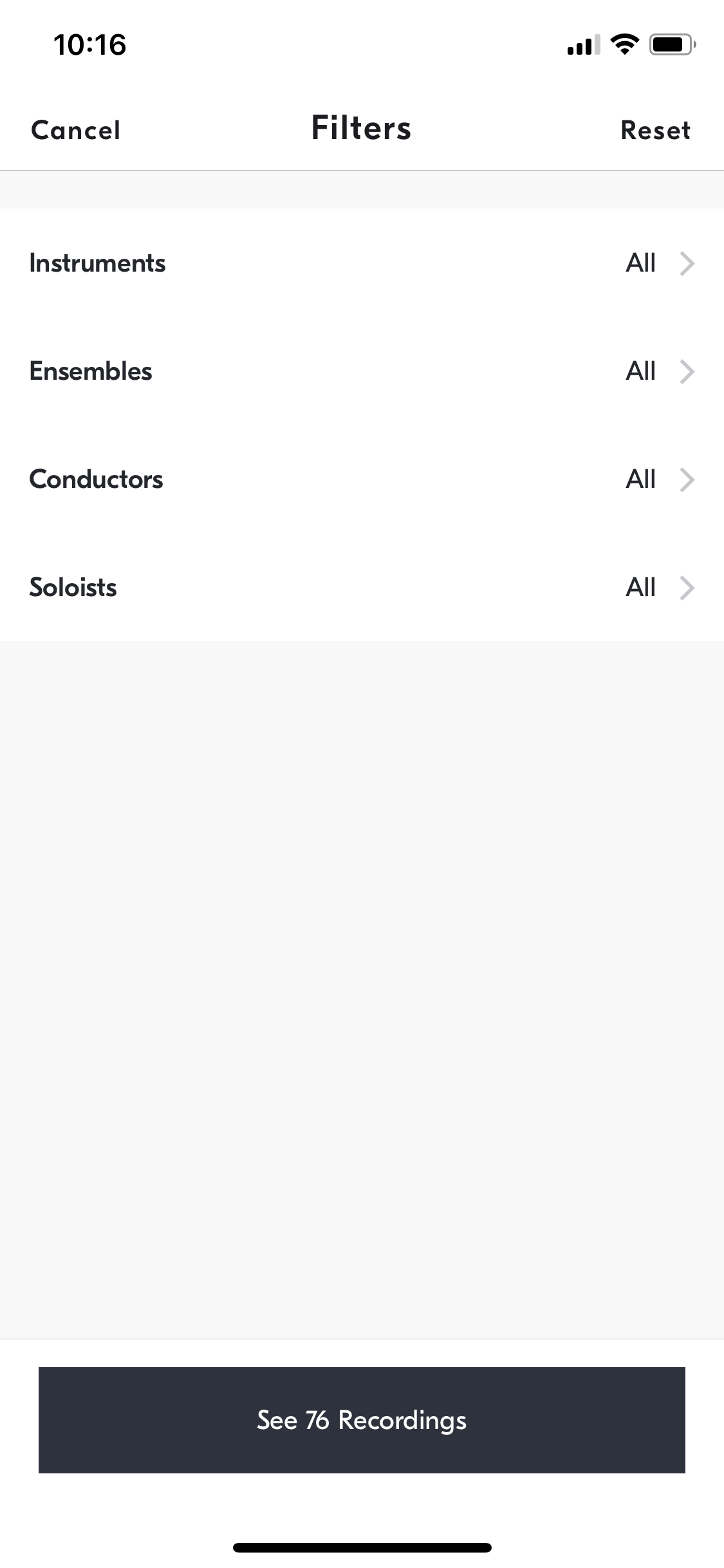Open the Ensembles filter
The width and height of the screenshot is (724, 1568).
click(x=362, y=371)
